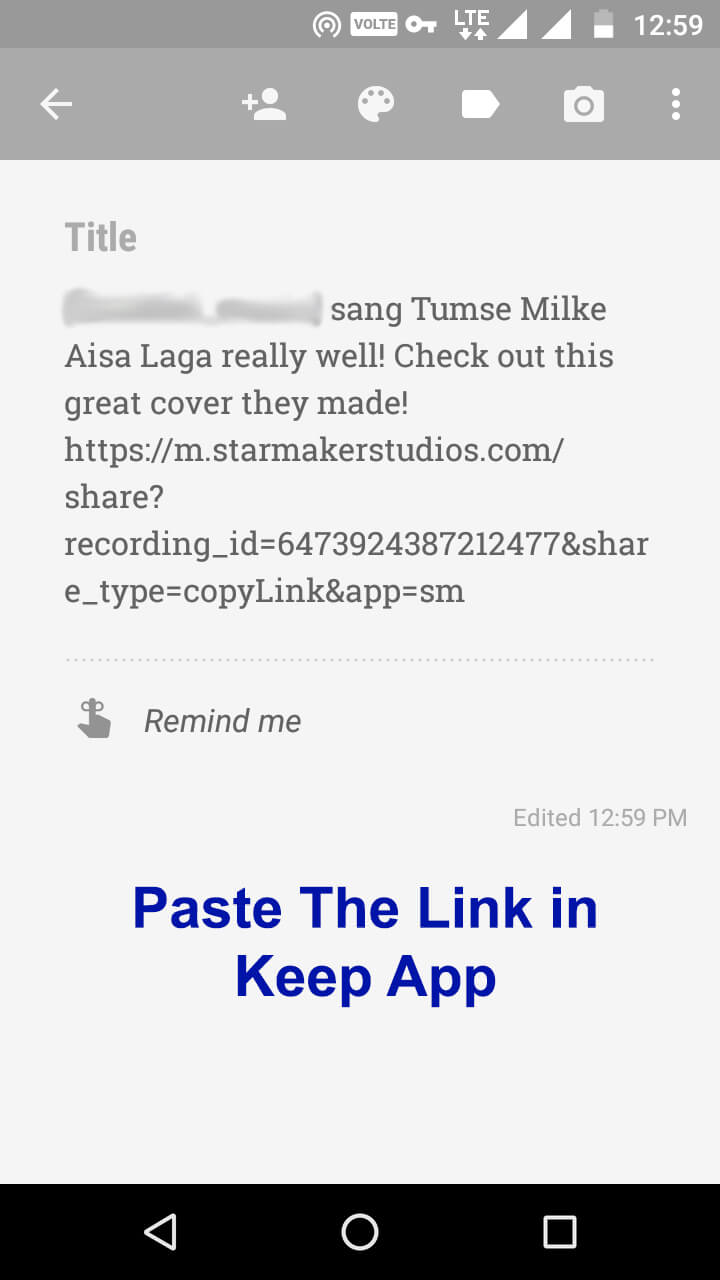Viewport: 720px width, 1280px height.
Task: Edit the note text with the StarMaker link
Action: click(x=357, y=450)
